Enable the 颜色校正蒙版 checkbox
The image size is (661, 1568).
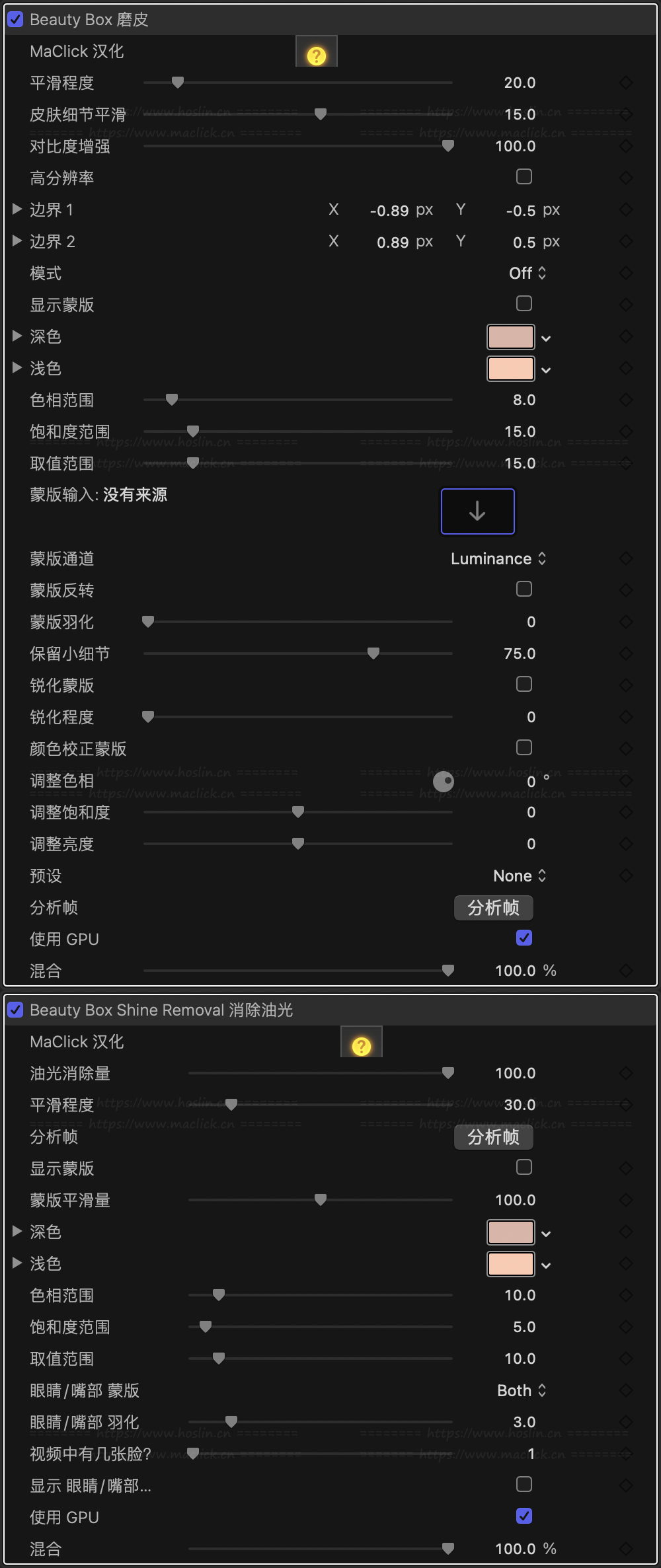(x=524, y=747)
